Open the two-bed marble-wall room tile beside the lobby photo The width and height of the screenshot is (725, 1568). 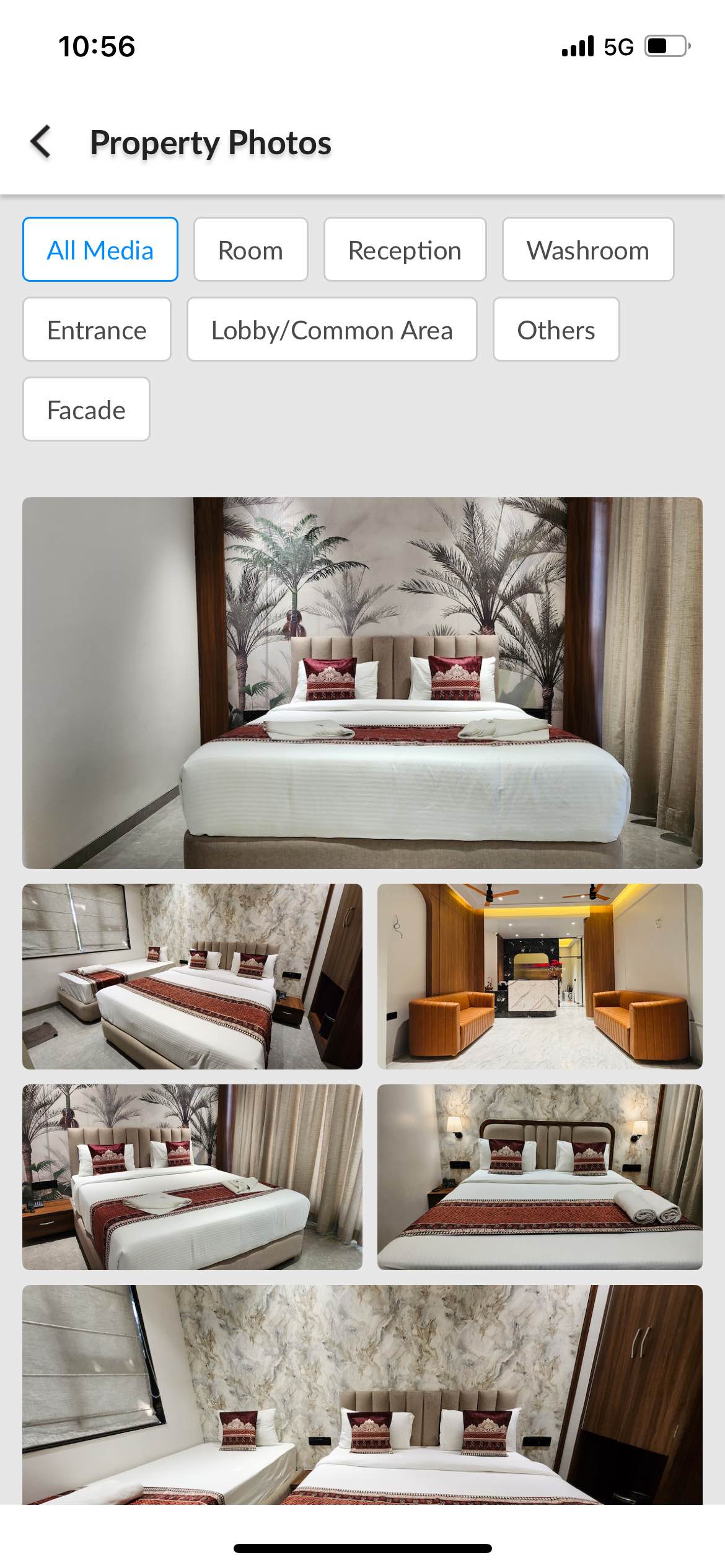192,977
